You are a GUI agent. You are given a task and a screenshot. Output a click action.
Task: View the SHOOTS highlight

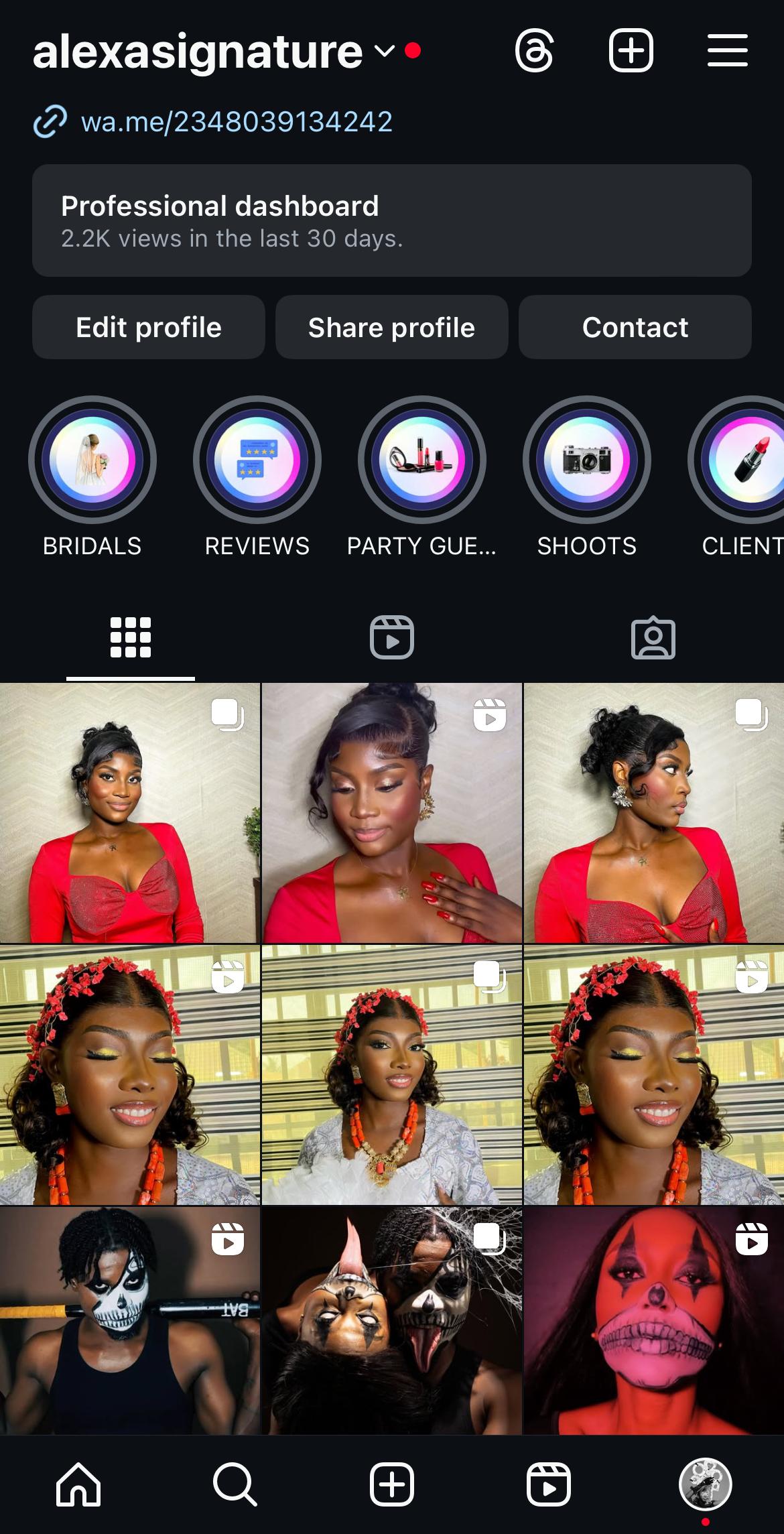click(x=586, y=460)
